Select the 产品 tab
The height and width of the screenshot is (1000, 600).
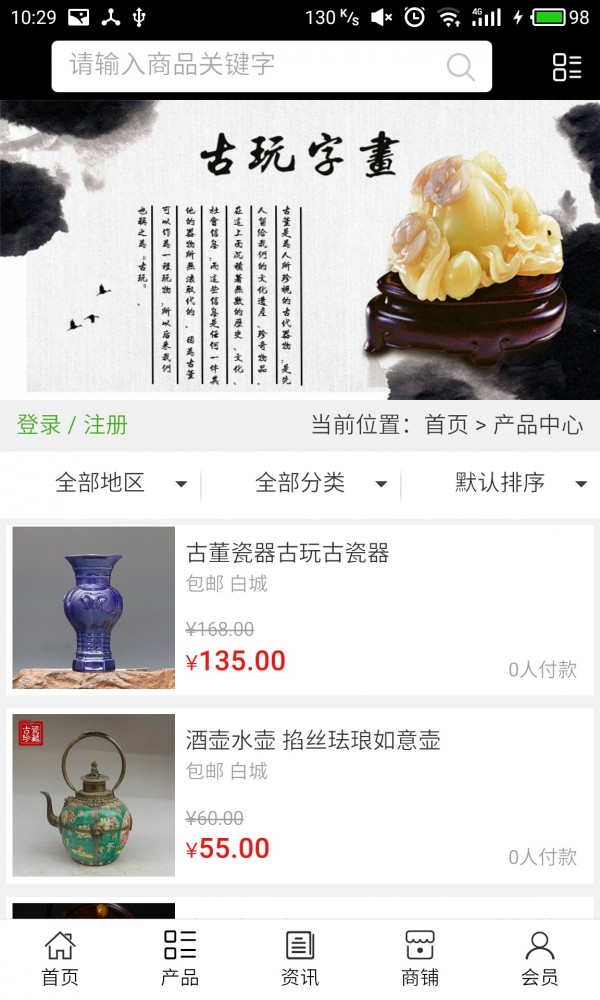[180, 958]
